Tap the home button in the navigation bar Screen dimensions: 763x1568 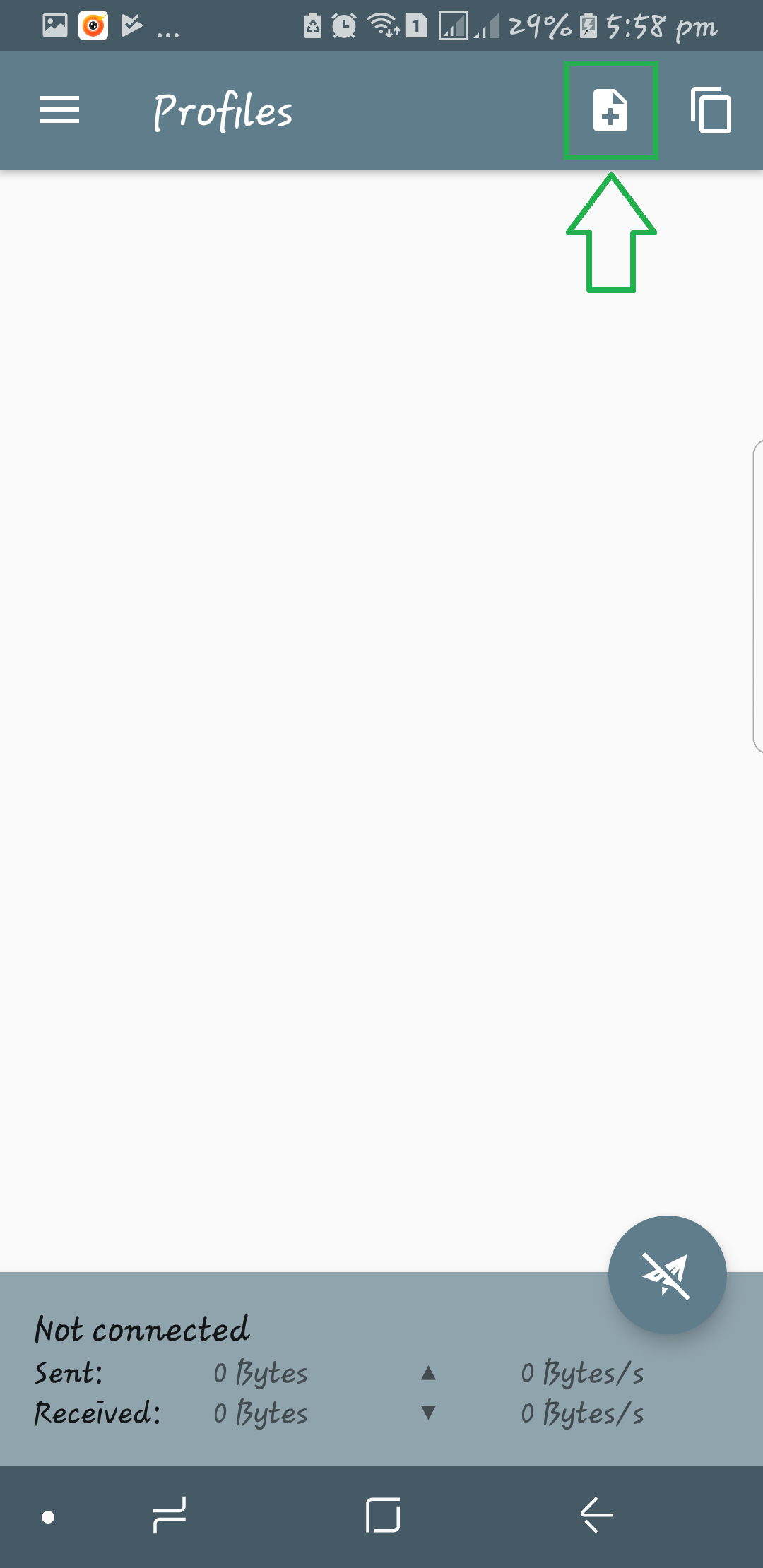click(383, 1515)
